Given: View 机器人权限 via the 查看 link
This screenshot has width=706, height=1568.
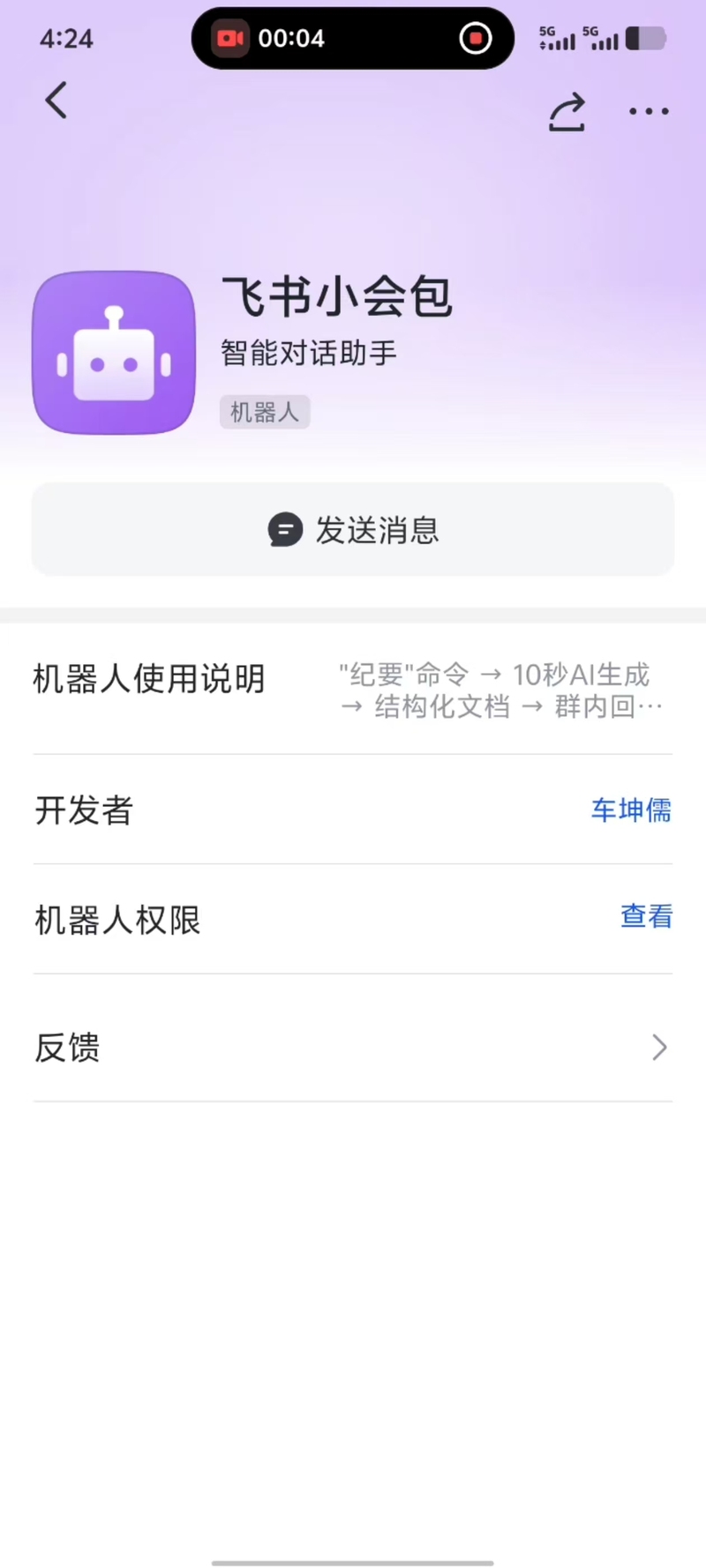Looking at the screenshot, I should (646, 917).
